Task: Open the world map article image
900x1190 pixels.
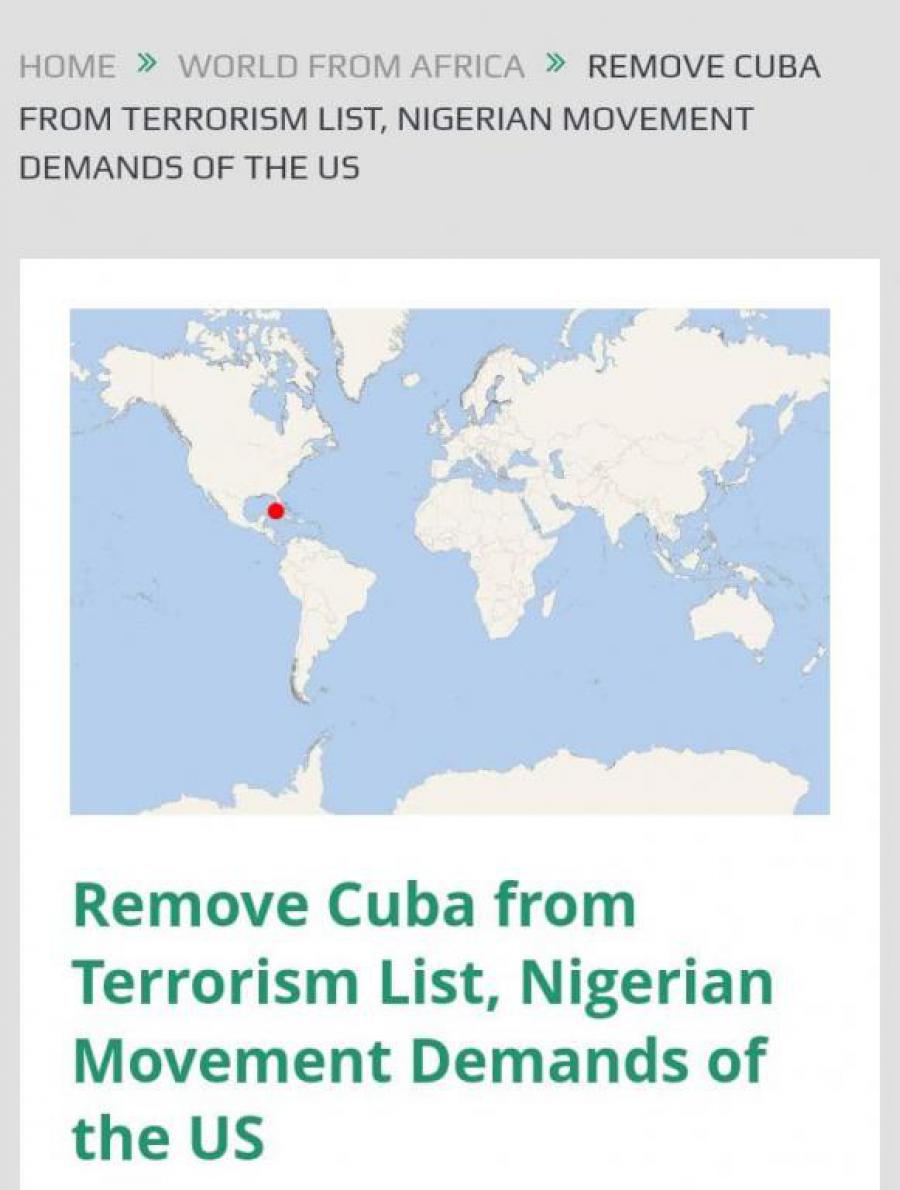Action: coord(449,561)
